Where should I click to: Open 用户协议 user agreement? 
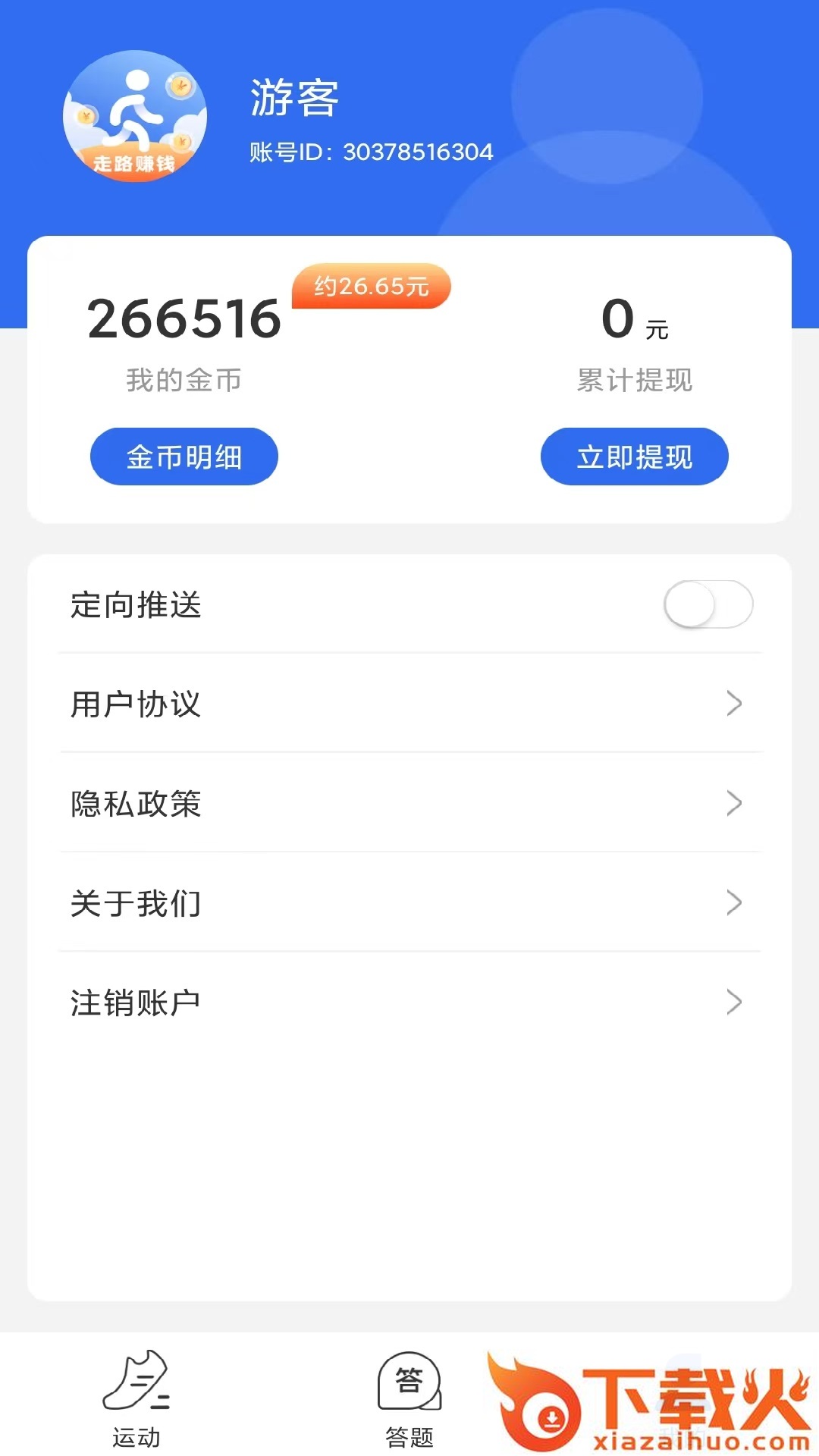point(409,704)
